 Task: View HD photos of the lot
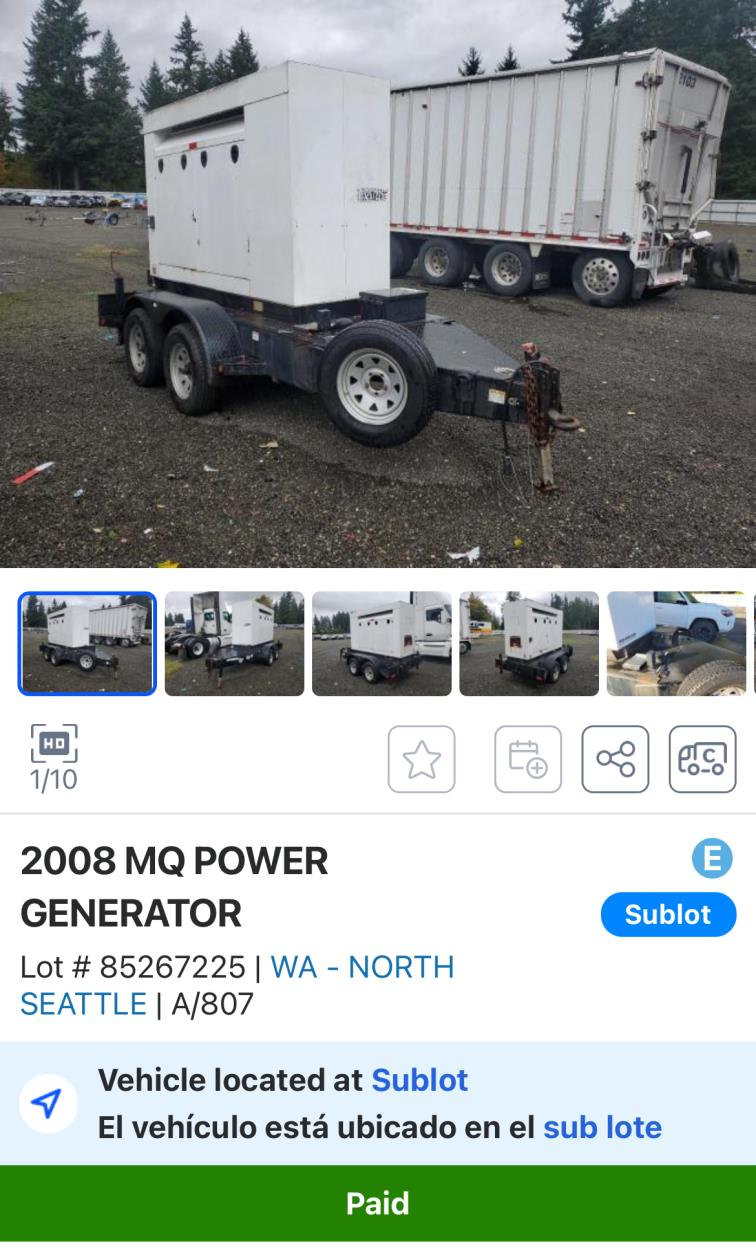coord(54,745)
